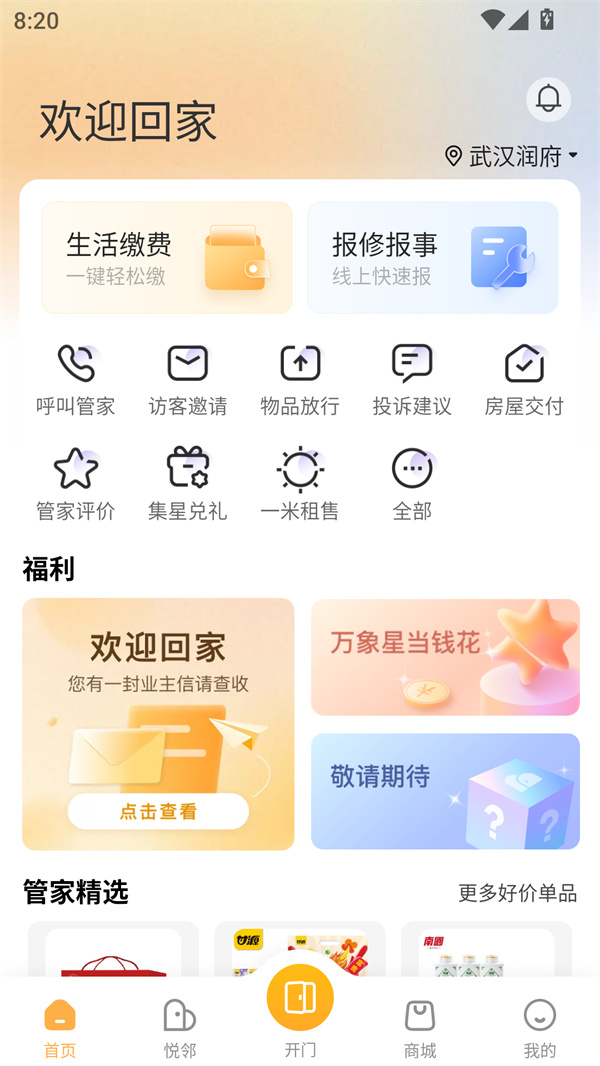This screenshot has height=1066, width=600.
Task: Go to the 我的 tab
Action: pyautogui.click(x=540, y=1027)
